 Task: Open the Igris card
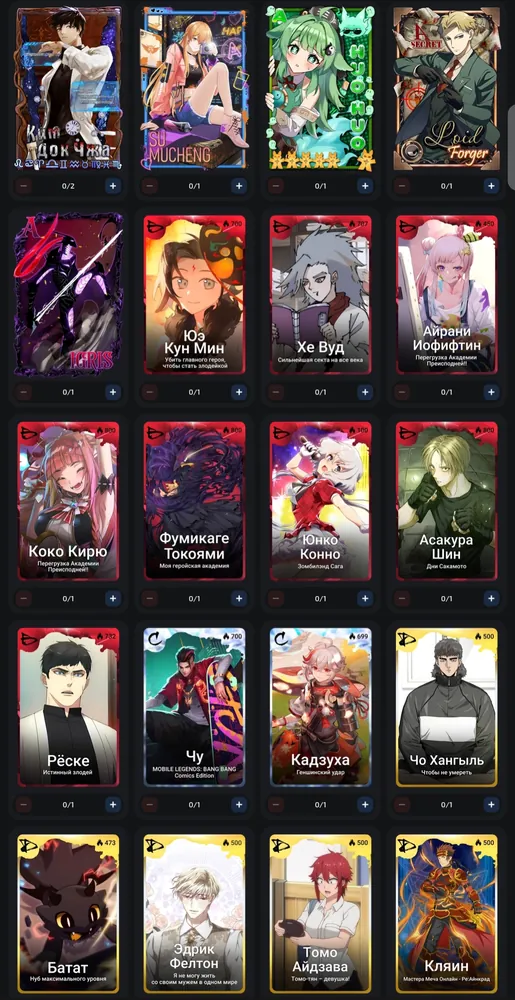68,294
